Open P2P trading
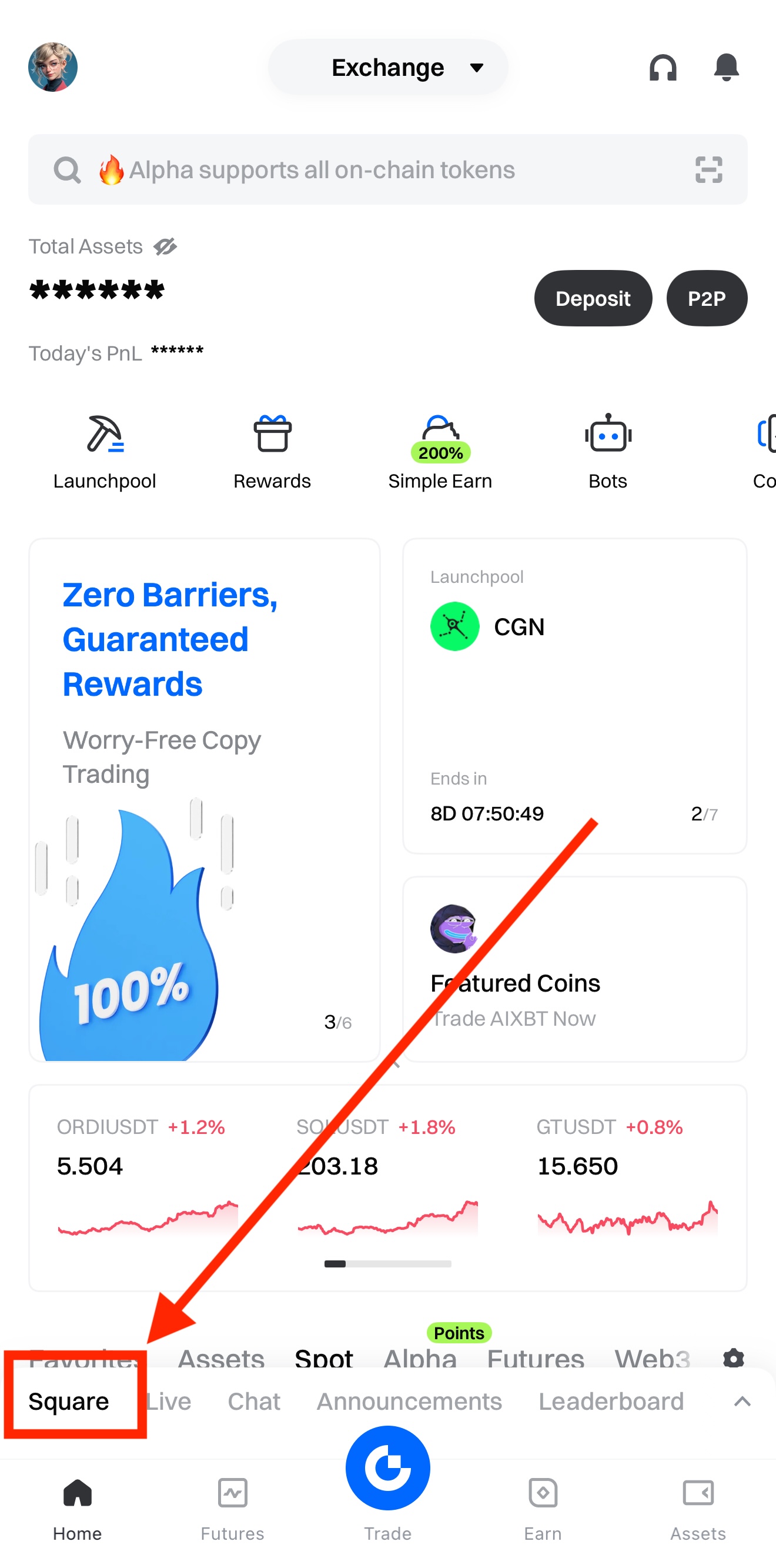This screenshot has height=1568, width=776. (x=706, y=298)
